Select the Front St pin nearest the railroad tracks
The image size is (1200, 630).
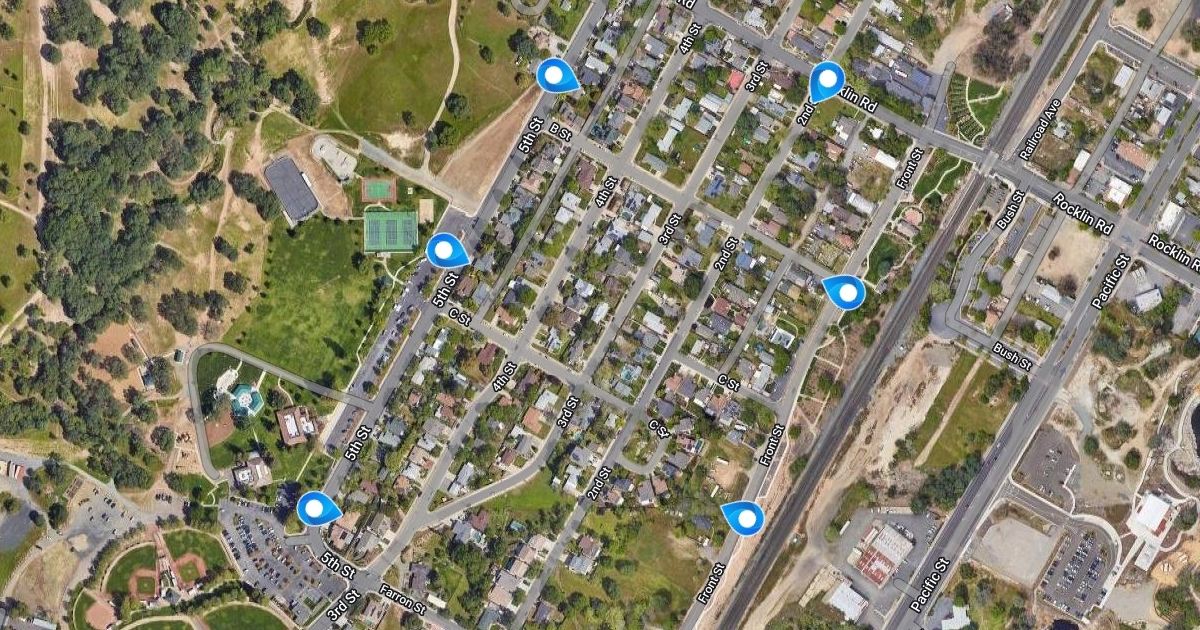point(845,292)
